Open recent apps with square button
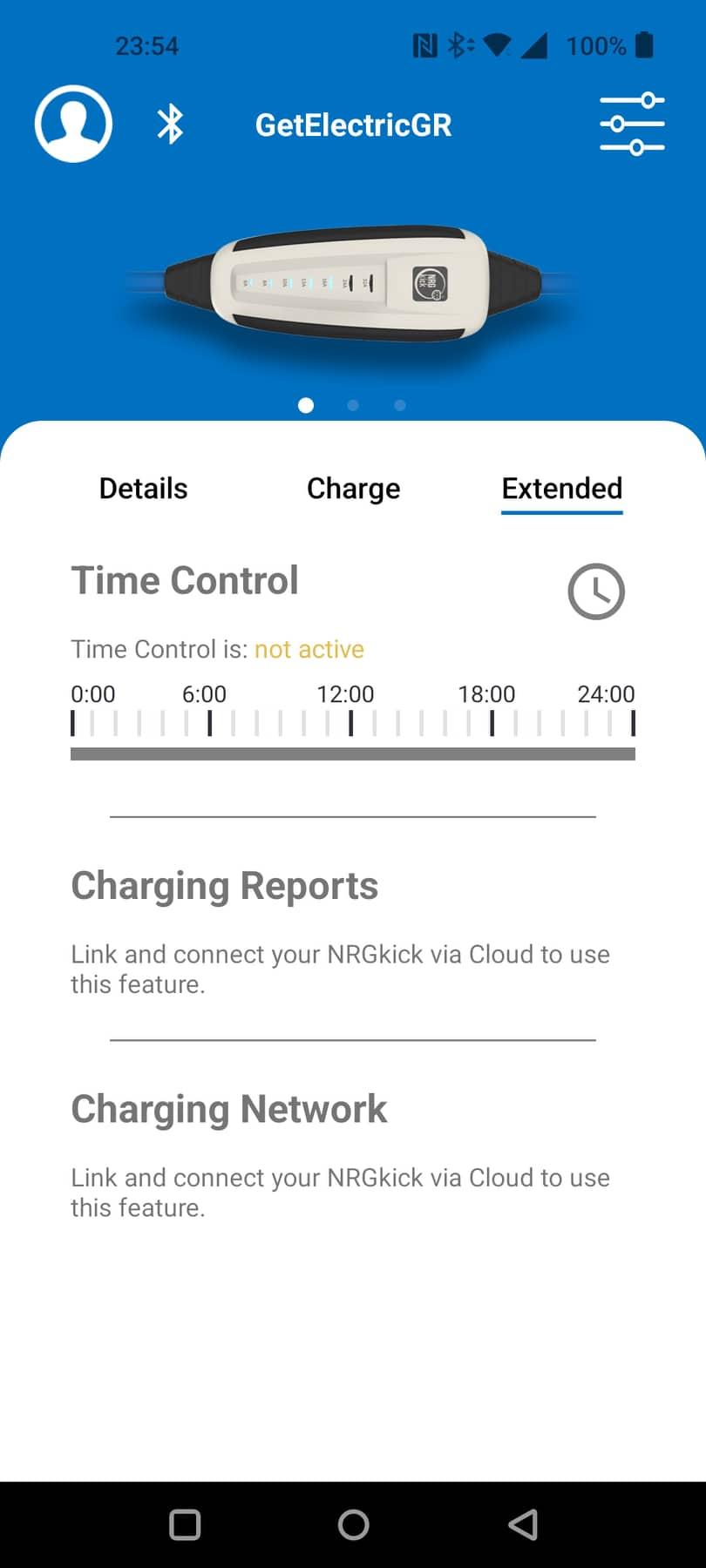 pos(185,1524)
